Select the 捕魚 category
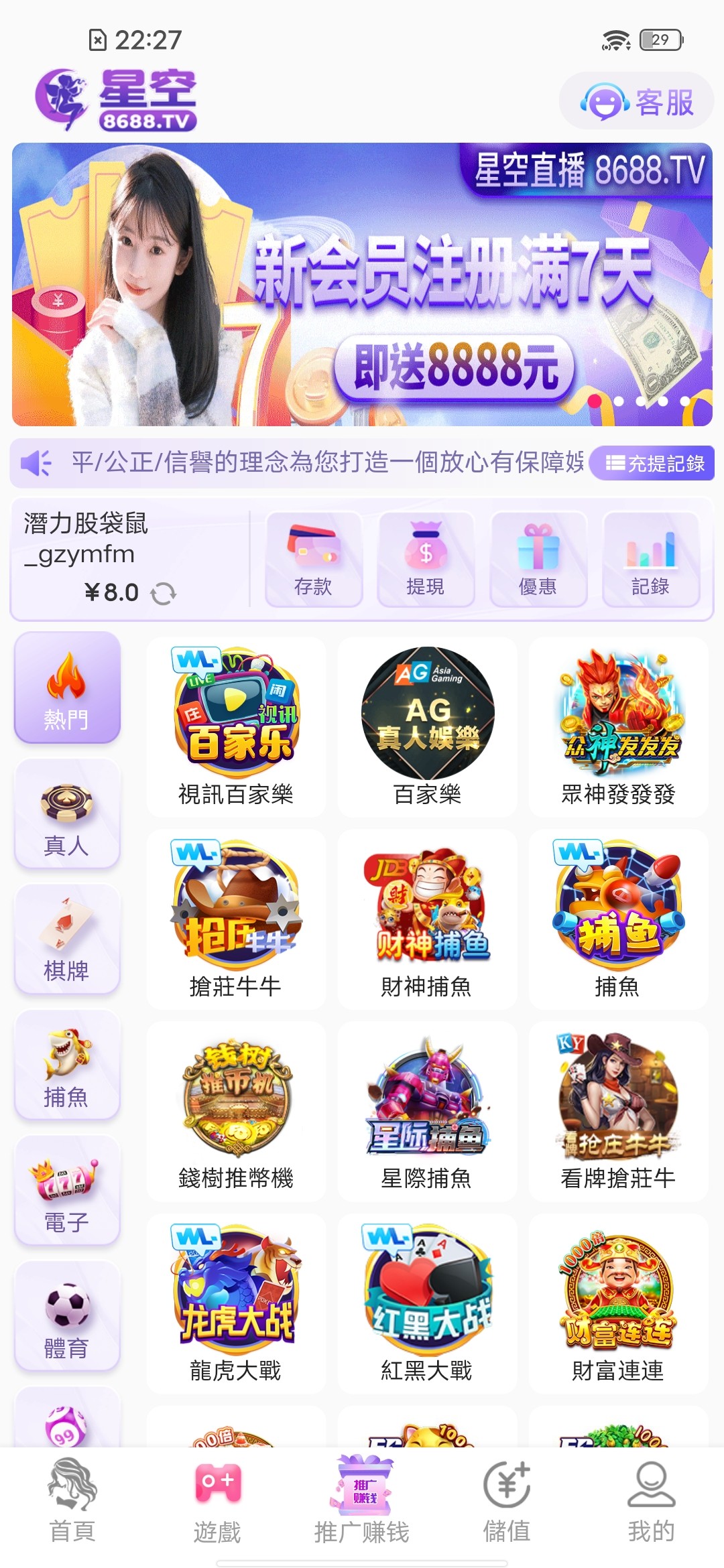Image resolution: width=724 pixels, height=1568 pixels. 67,1065
